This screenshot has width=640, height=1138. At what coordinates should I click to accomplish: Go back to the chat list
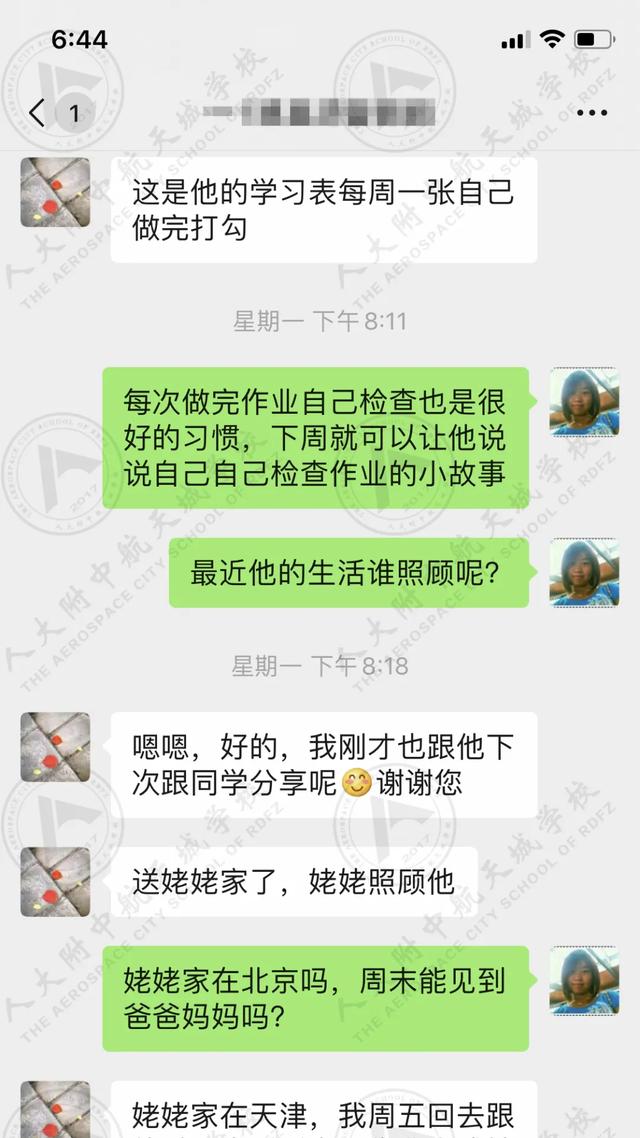click(38, 113)
